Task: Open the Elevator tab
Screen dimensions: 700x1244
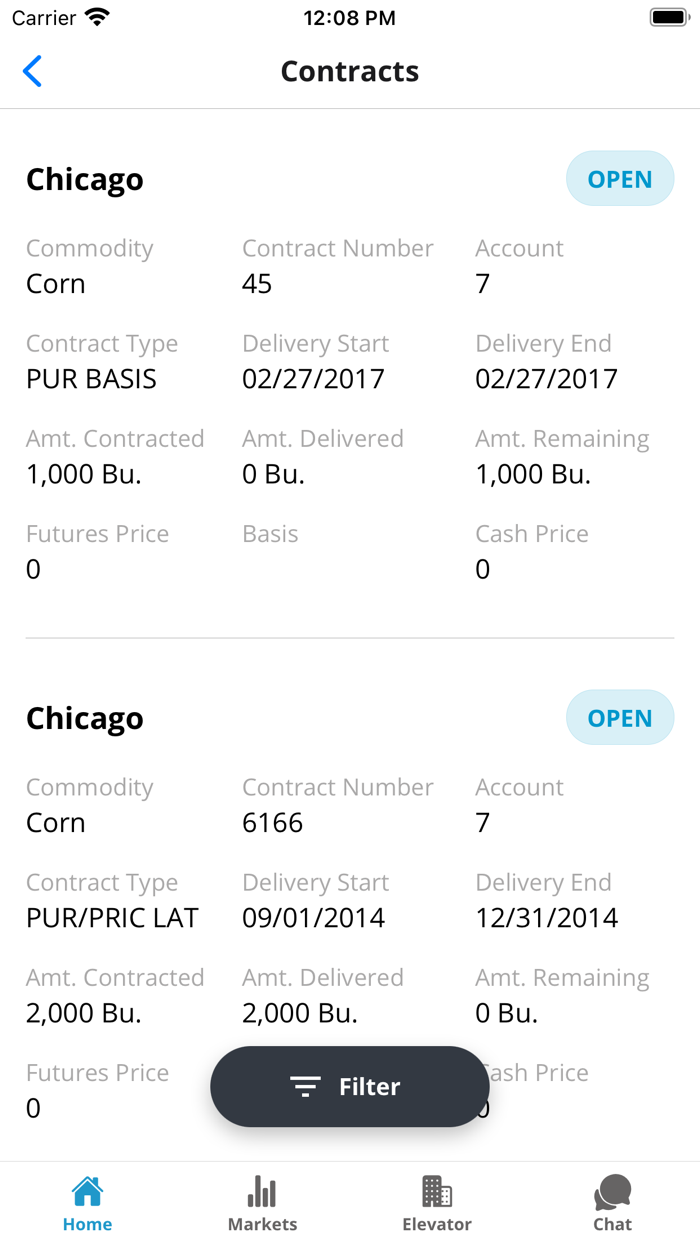Action: (437, 1203)
